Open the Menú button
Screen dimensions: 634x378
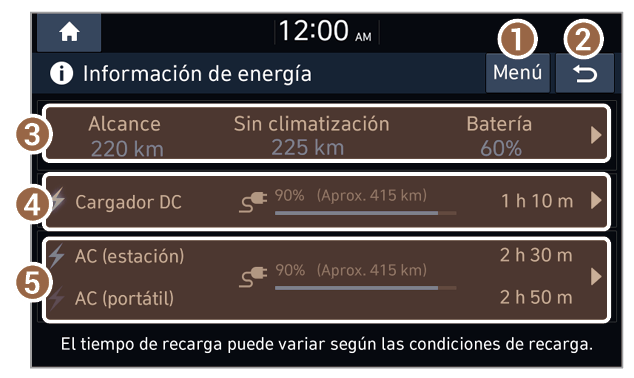[518, 73]
